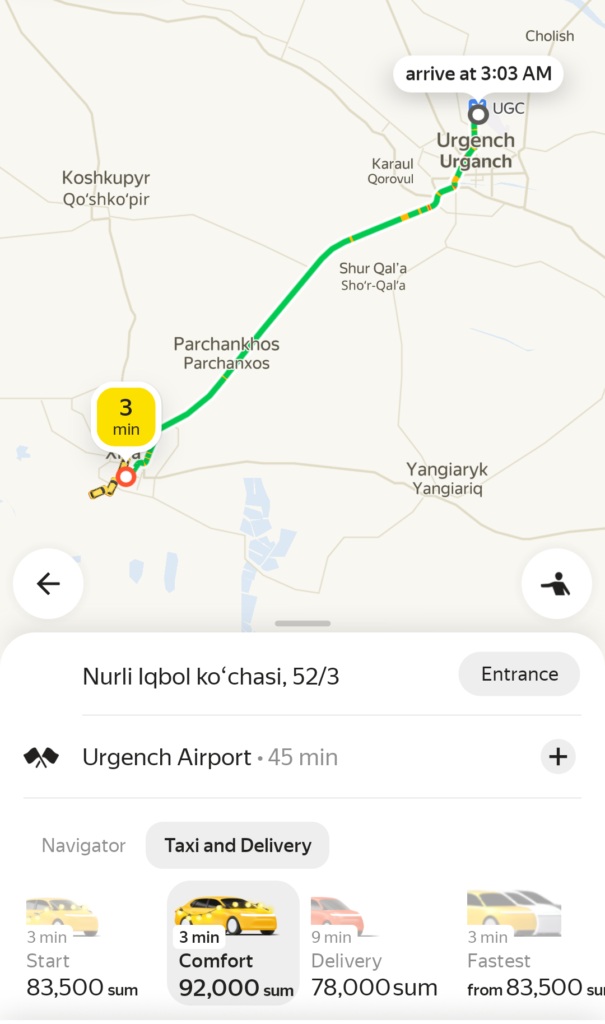Switch to the Navigator tab
This screenshot has height=1024, width=605.
point(84,845)
